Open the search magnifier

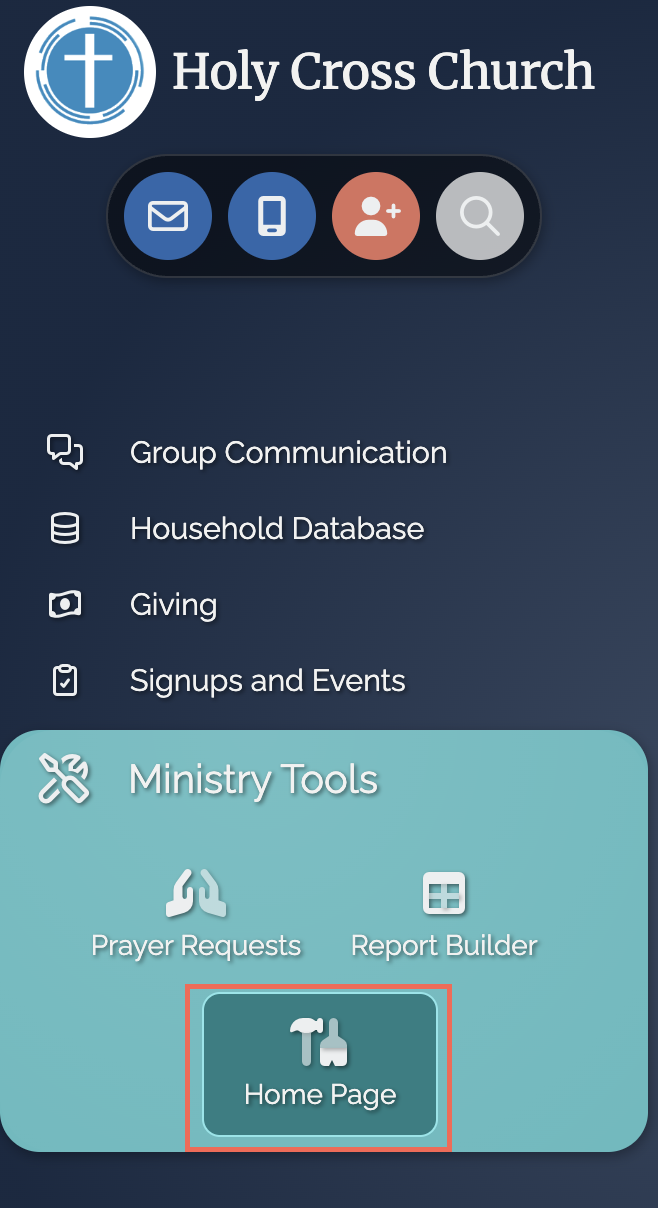pyautogui.click(x=480, y=216)
